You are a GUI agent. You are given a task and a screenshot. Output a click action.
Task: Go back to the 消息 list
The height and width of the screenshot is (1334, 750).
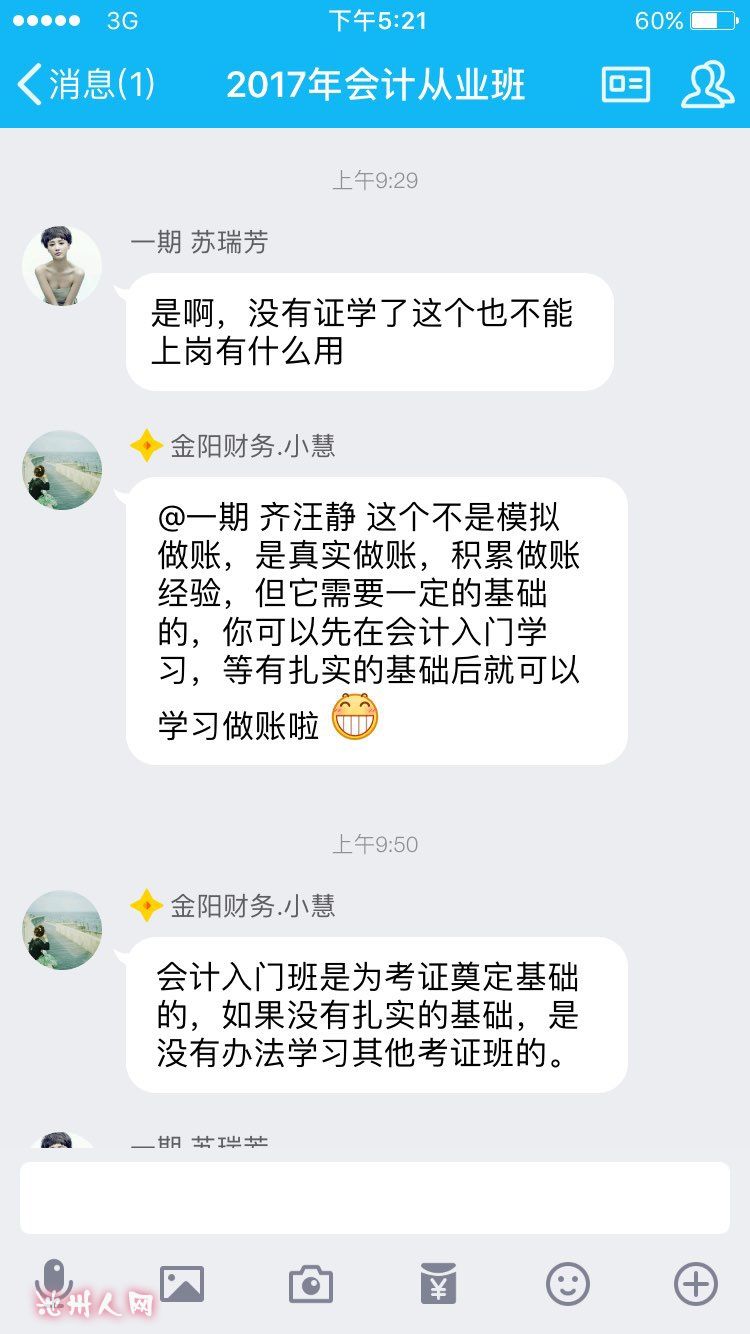click(x=85, y=85)
